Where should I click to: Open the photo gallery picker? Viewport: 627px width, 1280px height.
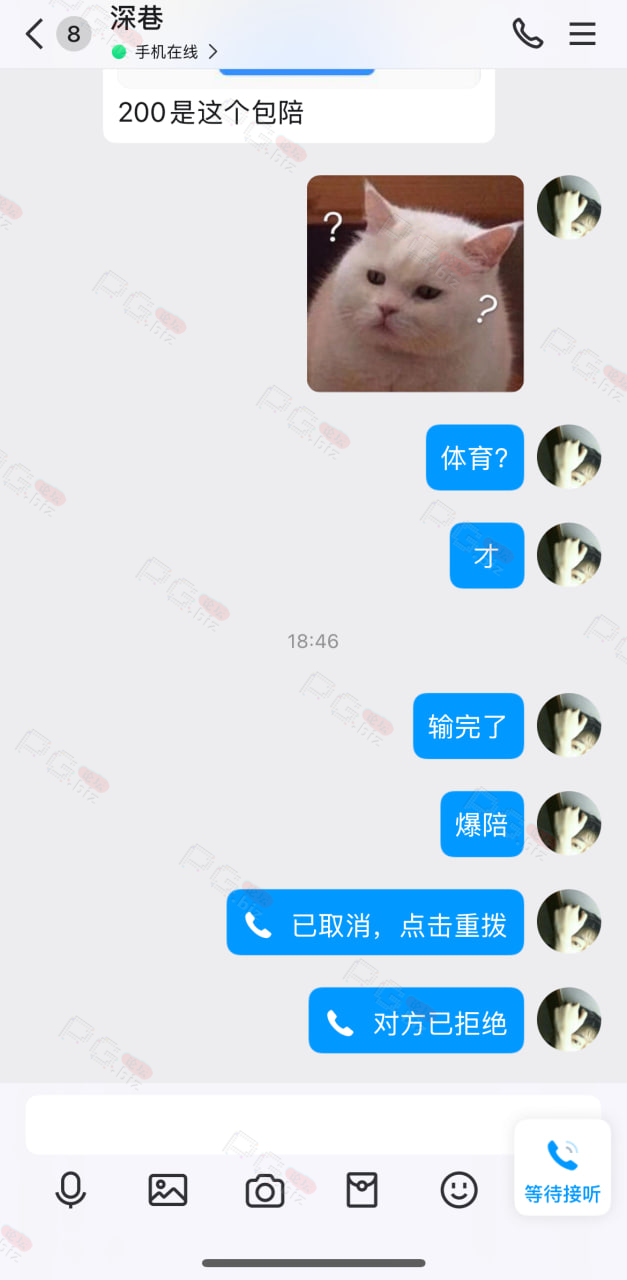[168, 1190]
